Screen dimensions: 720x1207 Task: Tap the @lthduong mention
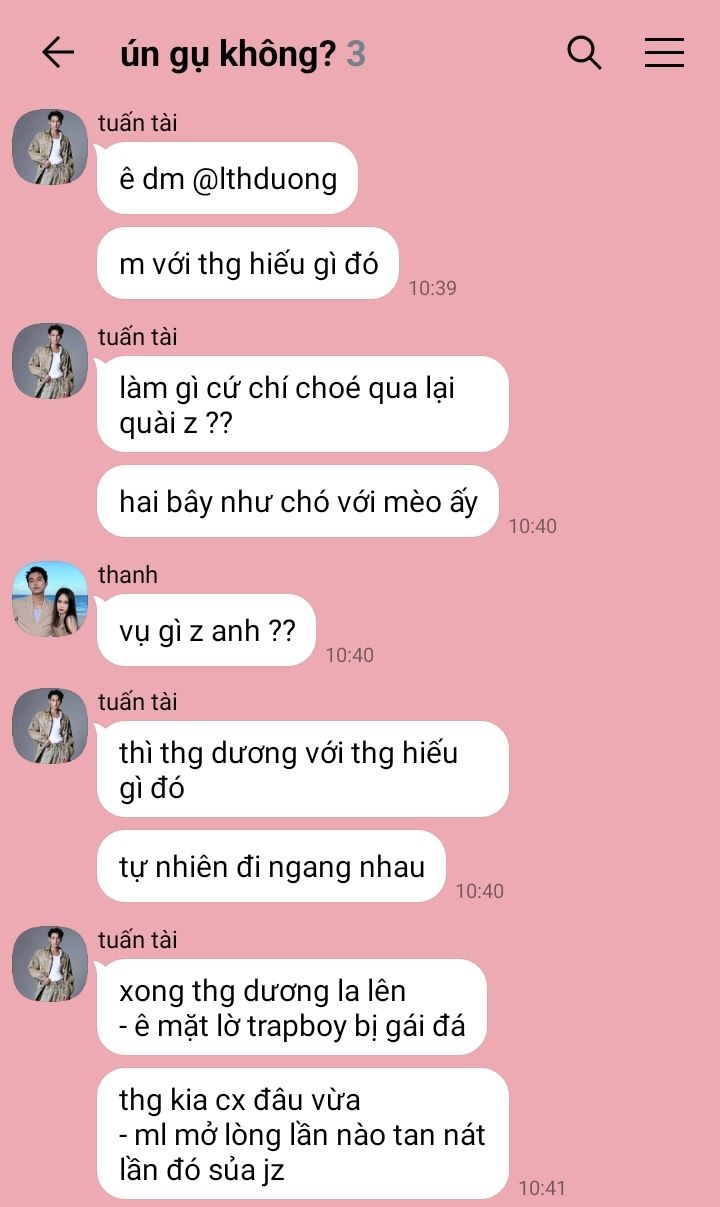click(x=264, y=179)
